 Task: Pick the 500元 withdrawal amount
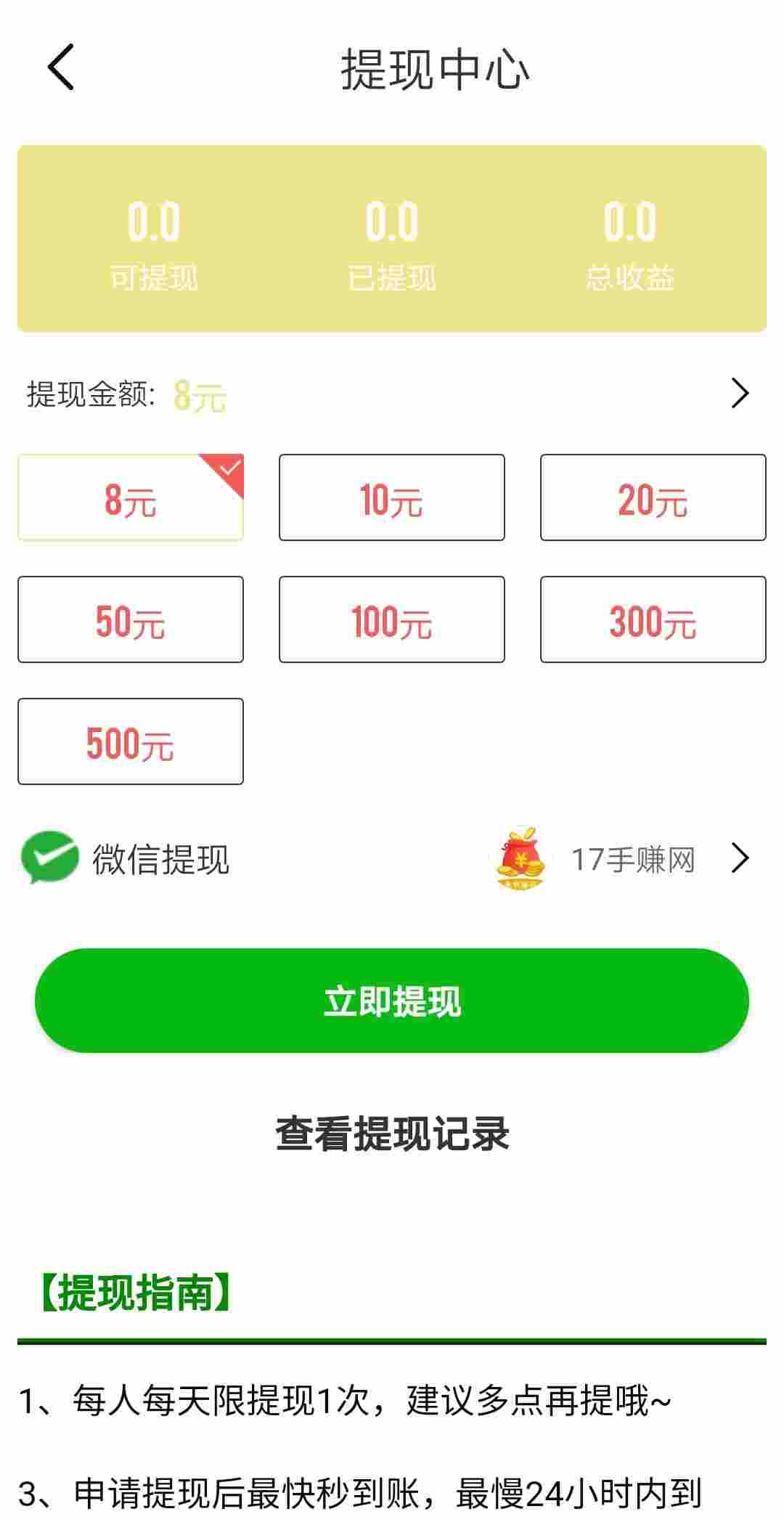coord(131,741)
